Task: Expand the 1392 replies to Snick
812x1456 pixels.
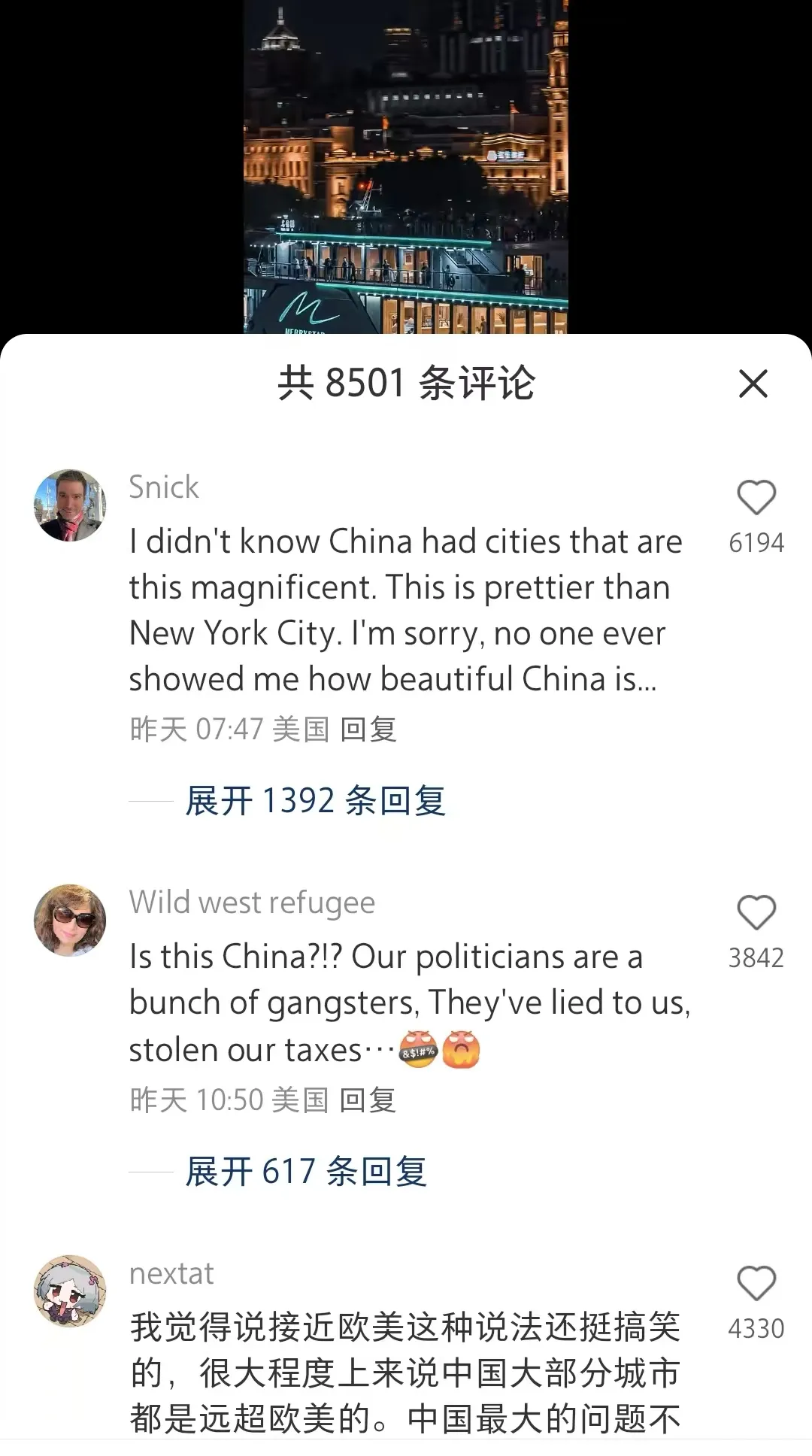Action: click(315, 800)
